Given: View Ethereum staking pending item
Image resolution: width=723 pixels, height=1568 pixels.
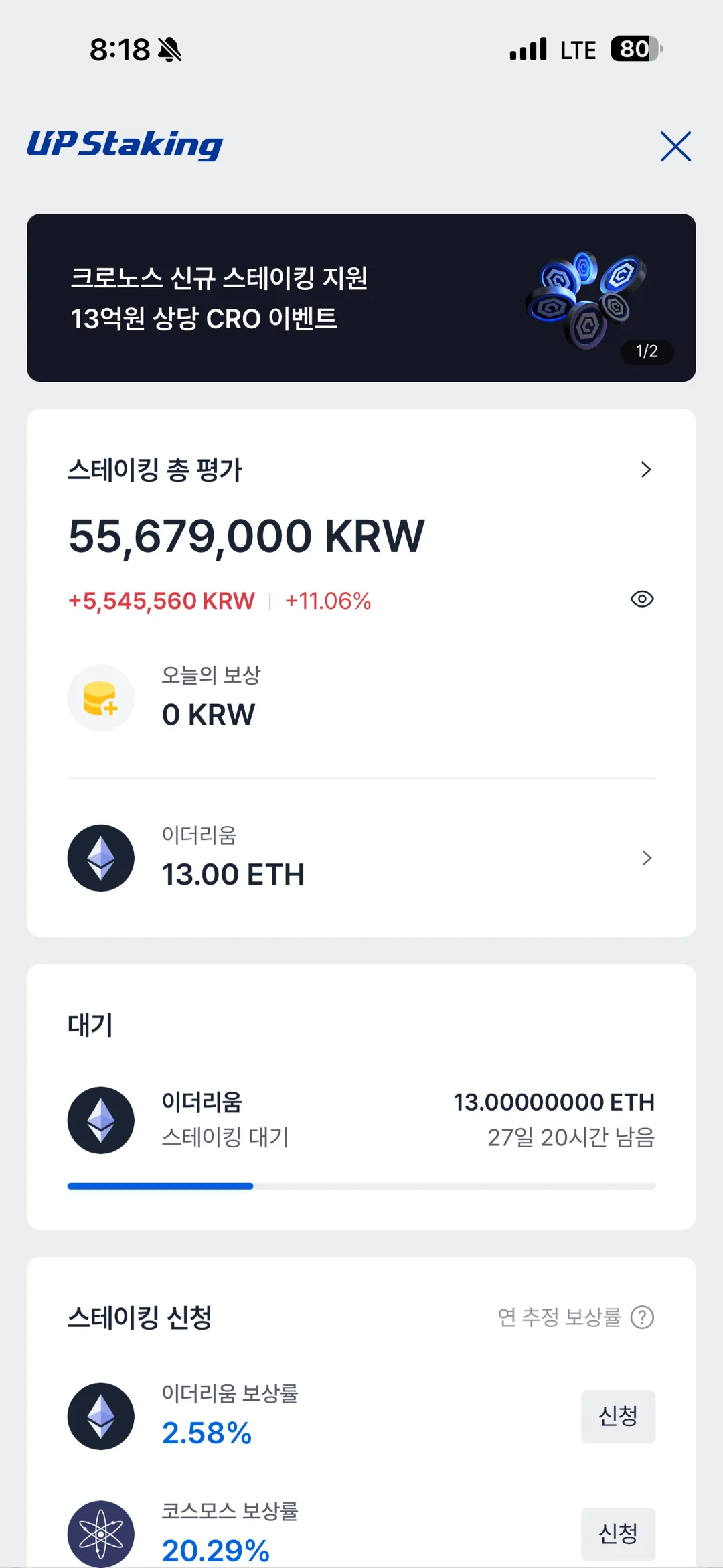Looking at the screenshot, I should pyautogui.click(x=361, y=1120).
